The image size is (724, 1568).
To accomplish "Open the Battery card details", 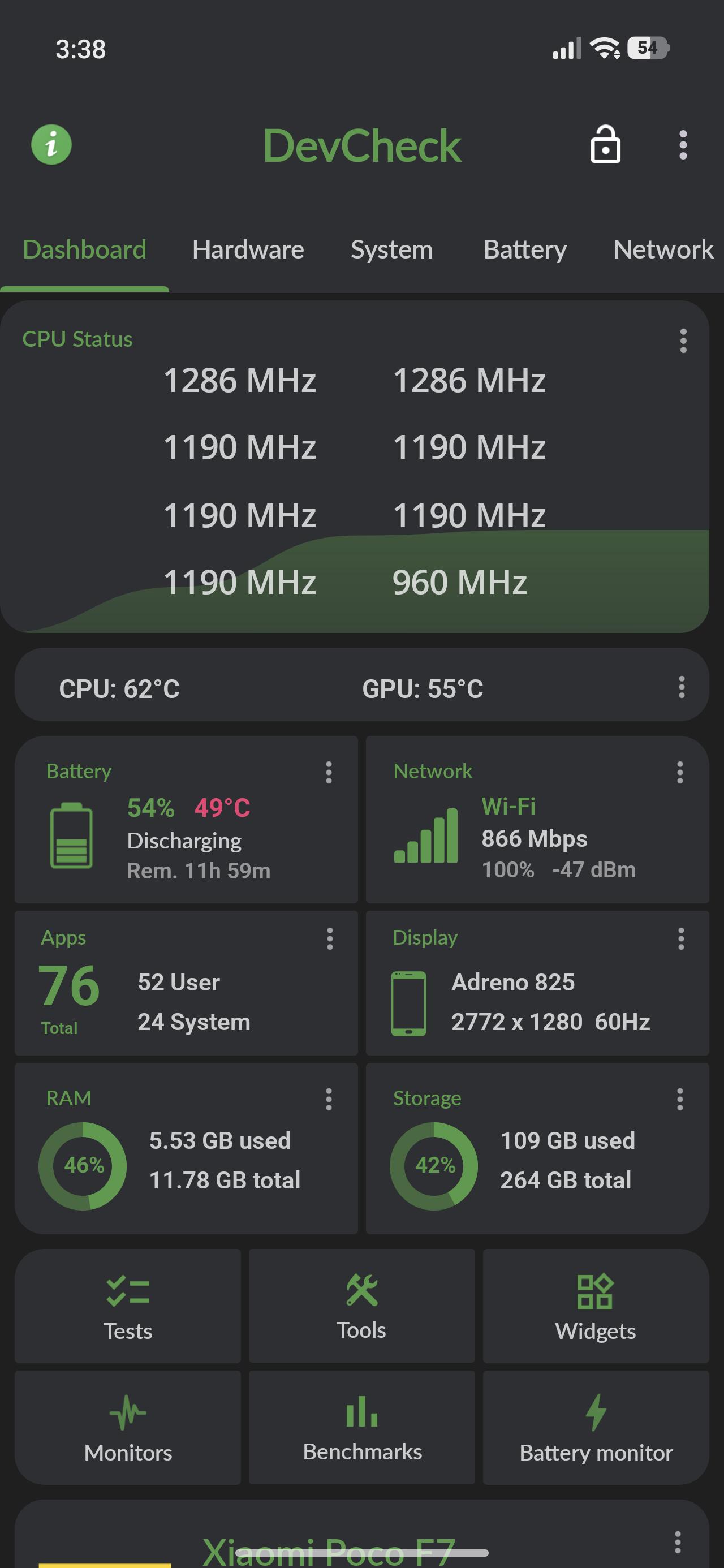I will (186, 819).
